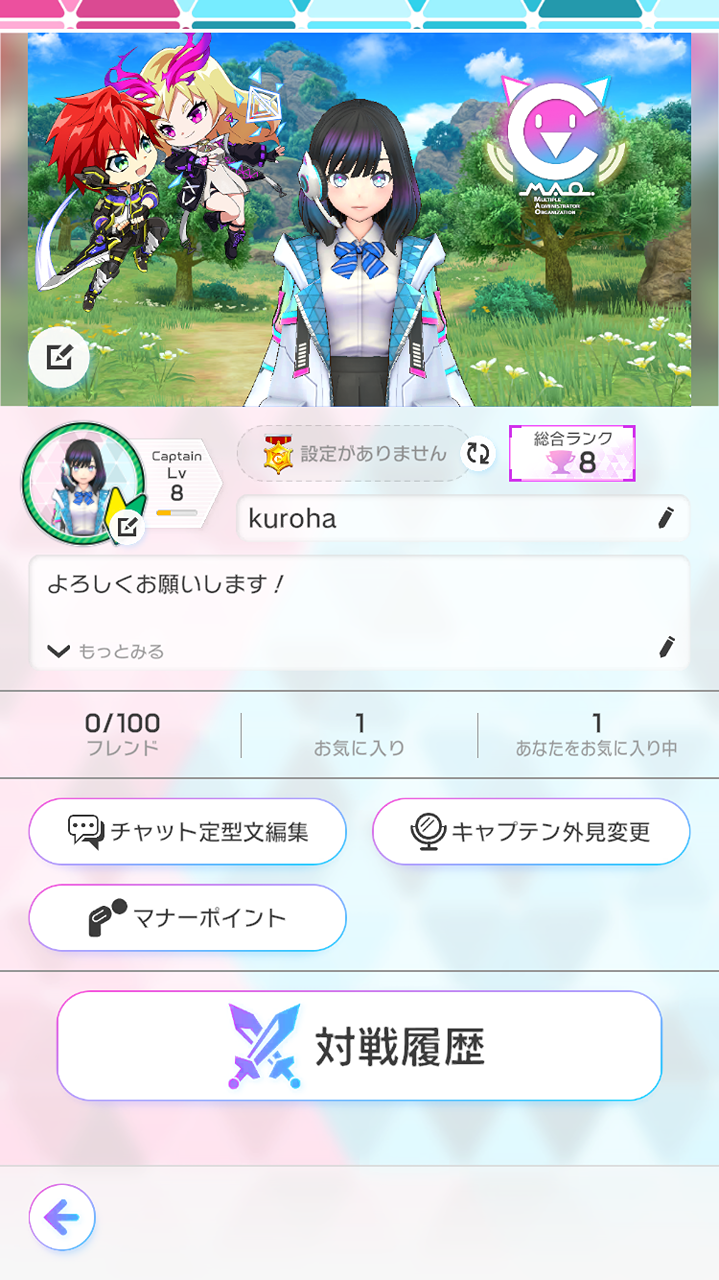The height and width of the screenshot is (1280, 719).
Task: Open the フレンド list
Action: click(122, 734)
